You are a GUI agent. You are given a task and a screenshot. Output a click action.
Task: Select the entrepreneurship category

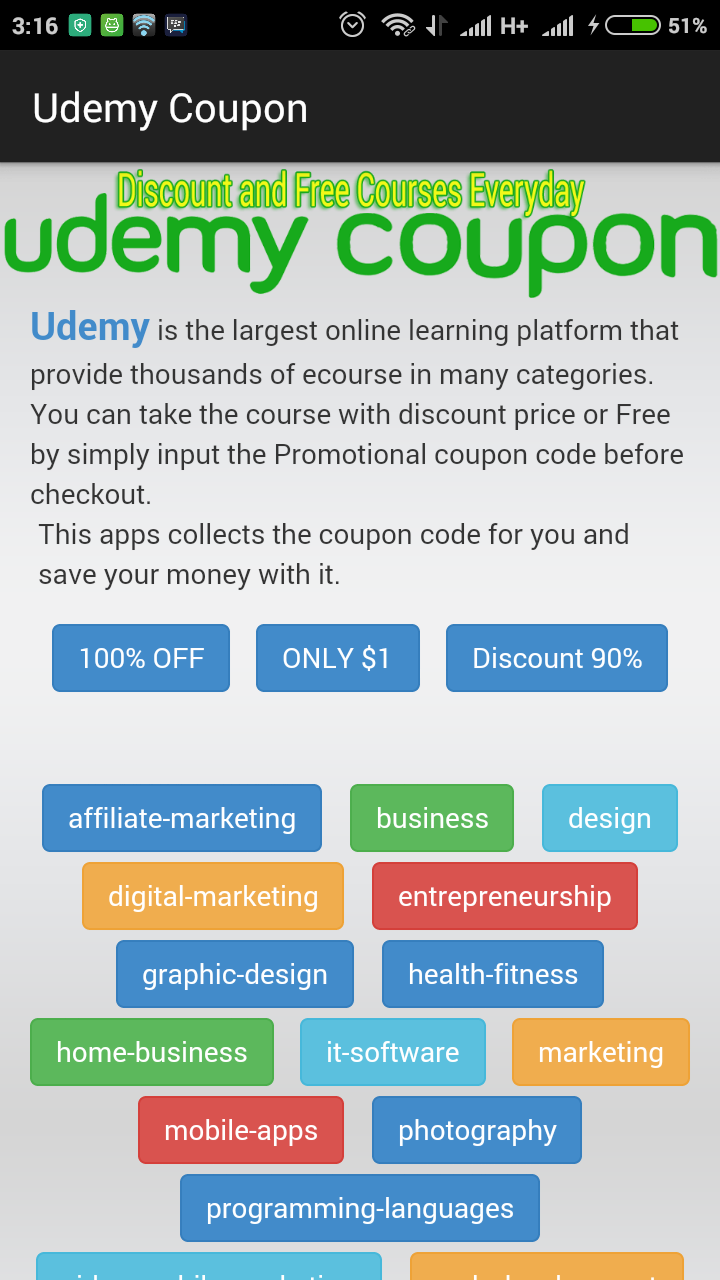click(504, 896)
